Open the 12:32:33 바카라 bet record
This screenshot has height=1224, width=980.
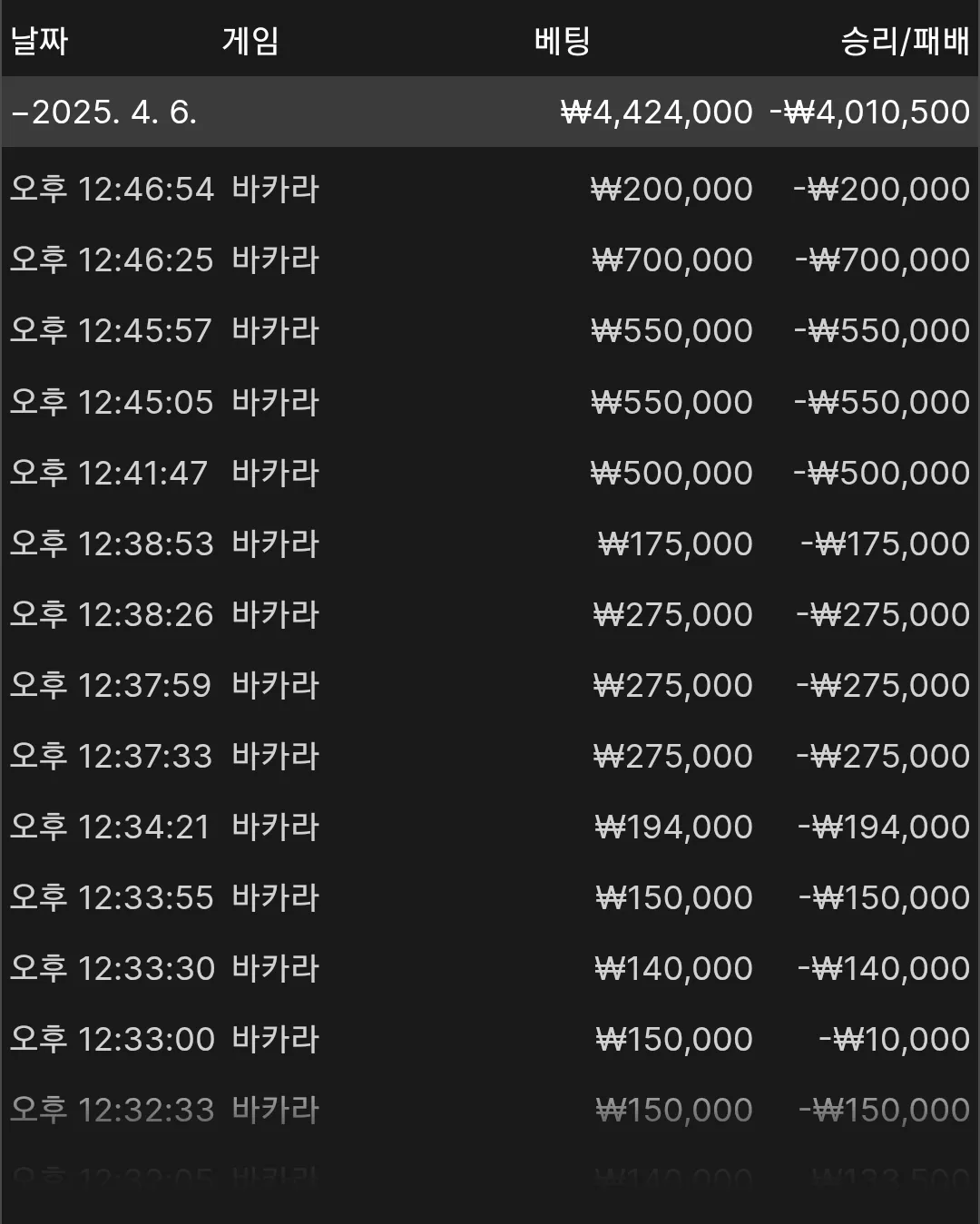(x=490, y=1110)
